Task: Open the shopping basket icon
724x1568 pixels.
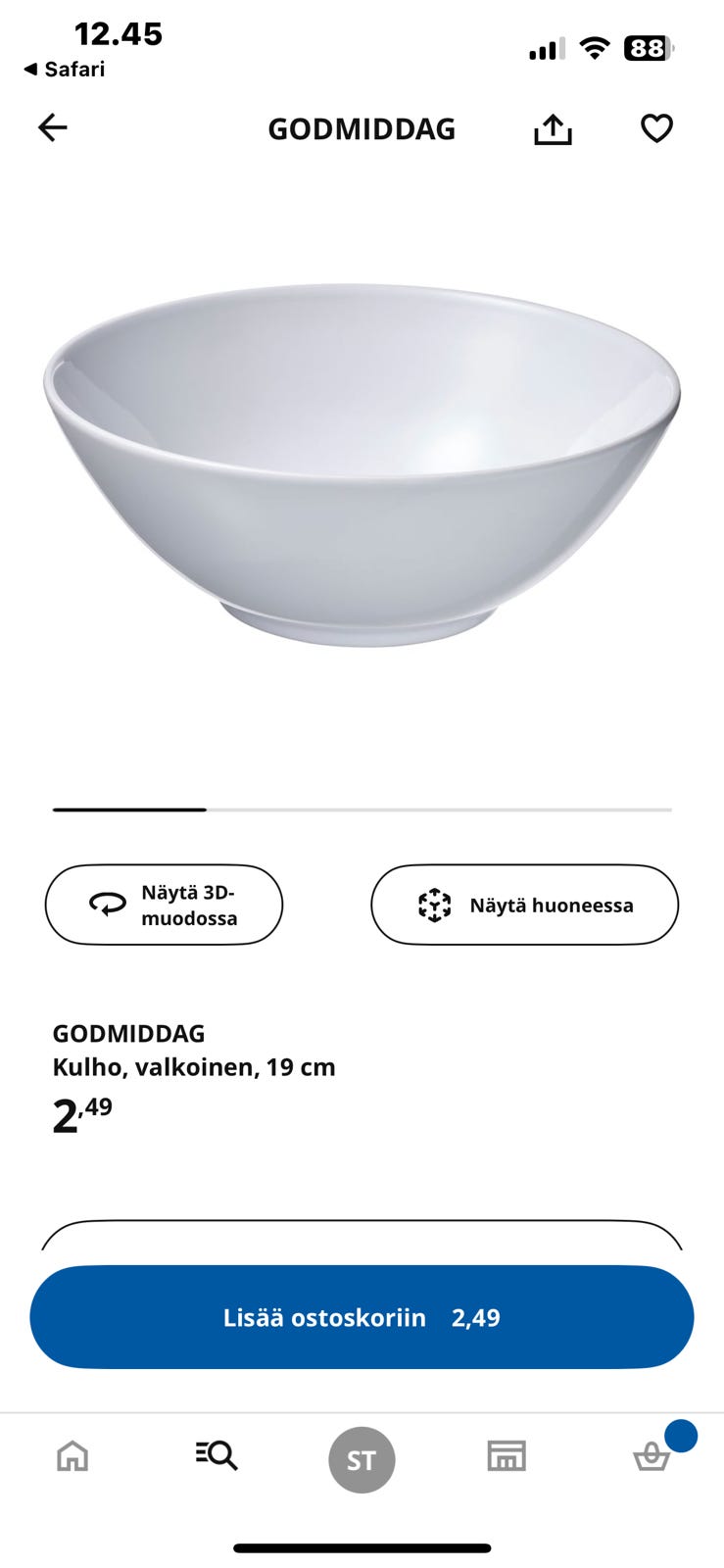Action: [651, 1457]
